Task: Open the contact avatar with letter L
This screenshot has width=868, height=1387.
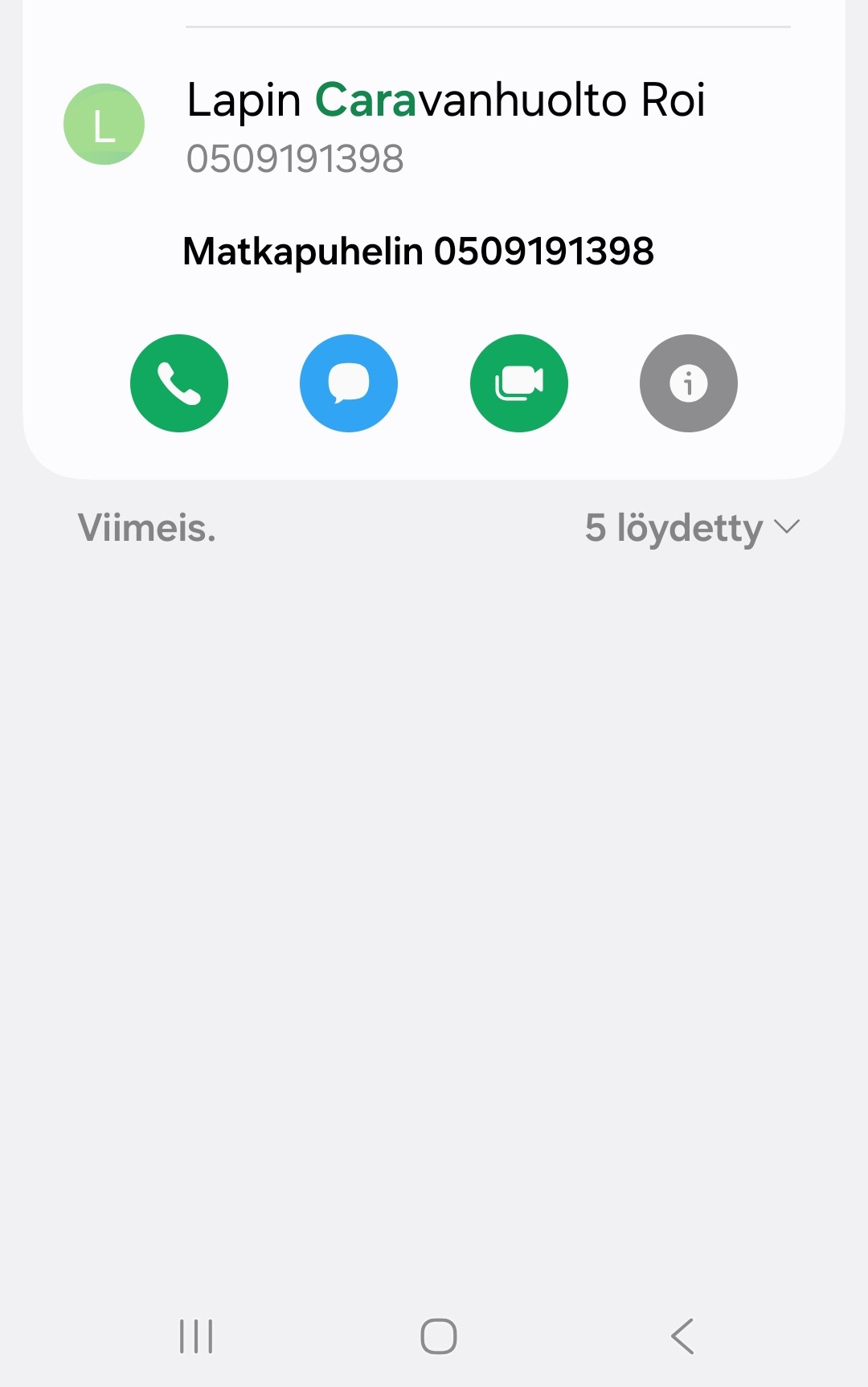Action: [x=104, y=125]
